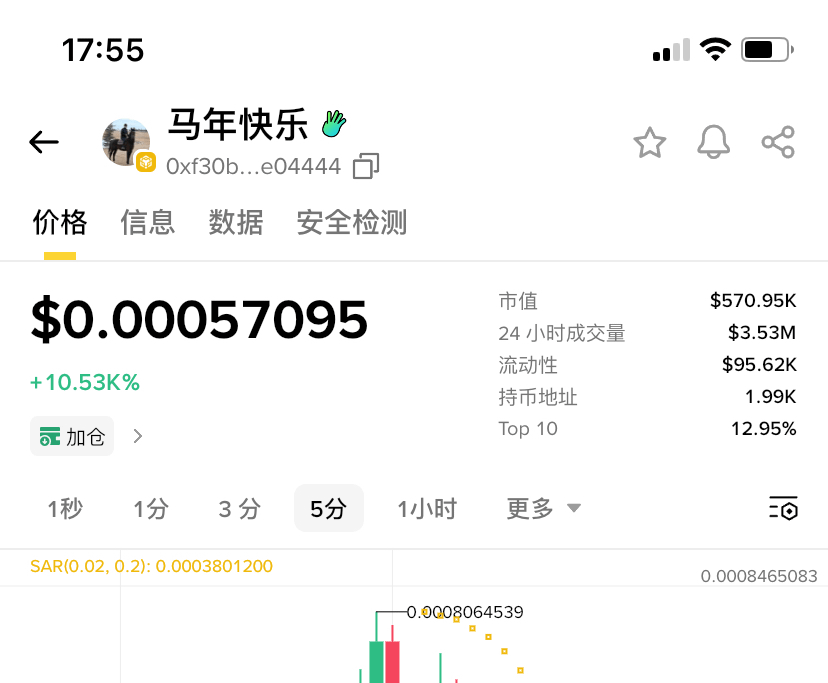The height and width of the screenshot is (683, 828).
Task: Open the 安全检测 tab
Action: point(352,222)
